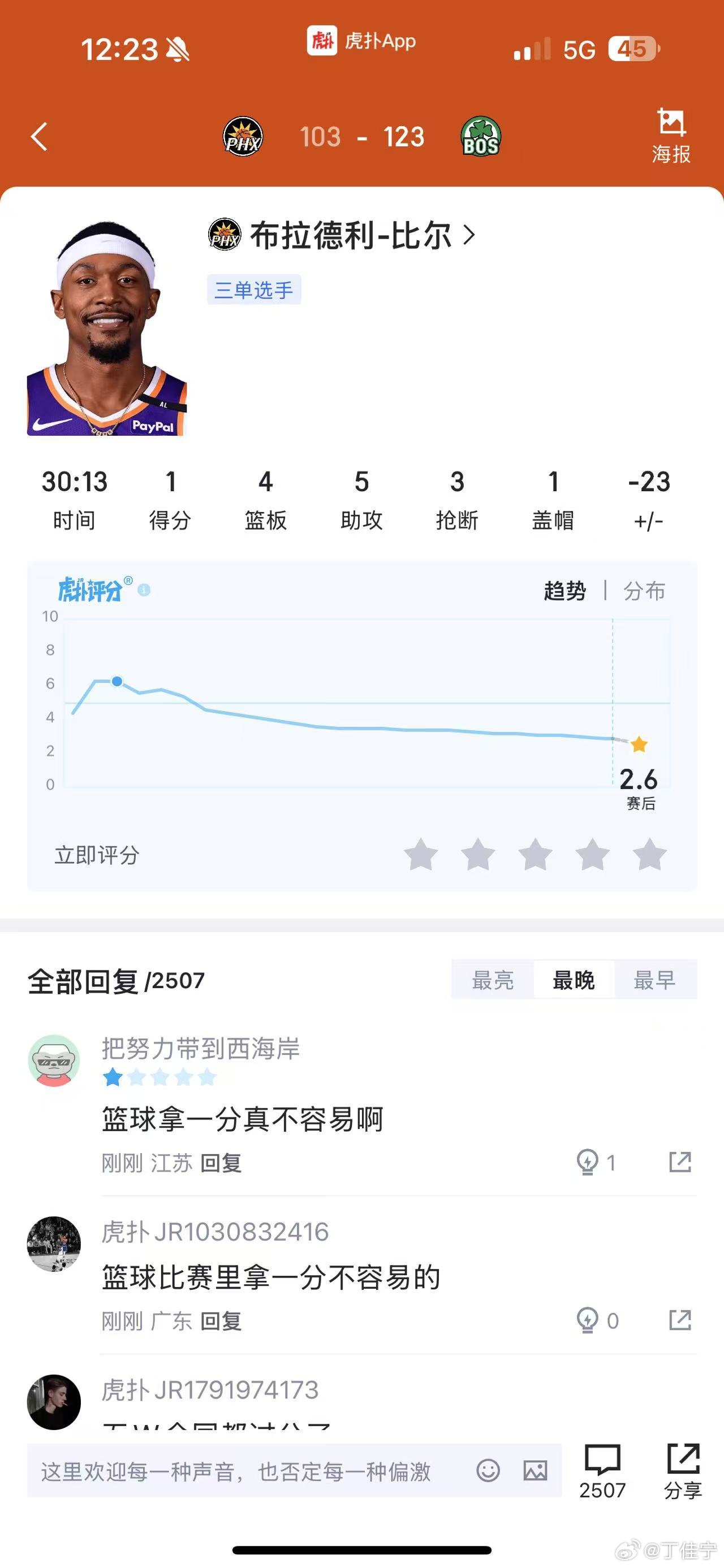The image size is (724, 1568).
Task: Light up 把努力带到西海岸's comment
Action: pyautogui.click(x=596, y=1163)
